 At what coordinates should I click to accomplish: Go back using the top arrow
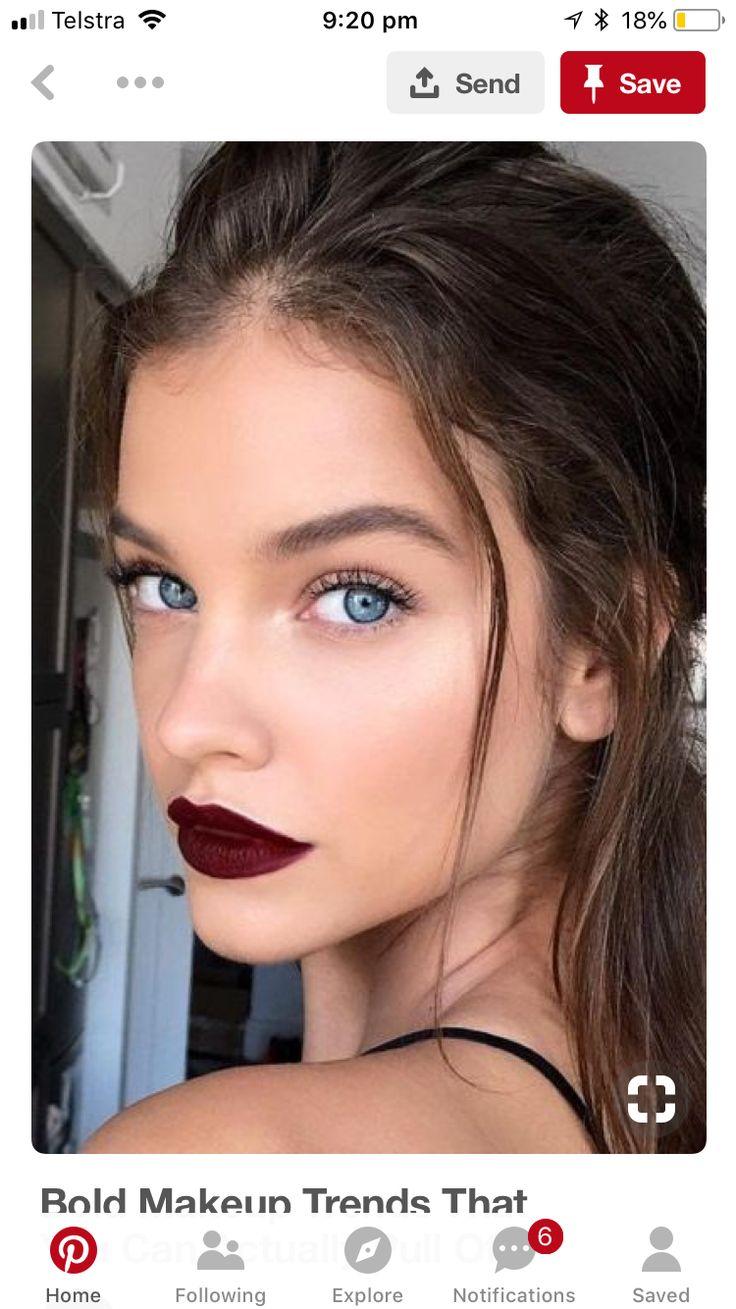pyautogui.click(x=42, y=83)
